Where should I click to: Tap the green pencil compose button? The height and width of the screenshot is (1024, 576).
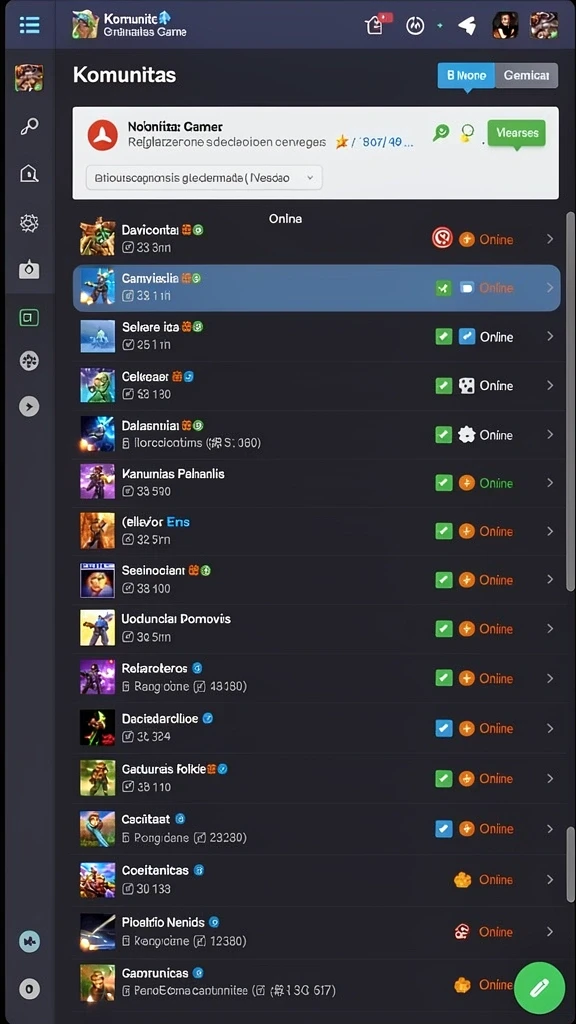pyautogui.click(x=539, y=987)
